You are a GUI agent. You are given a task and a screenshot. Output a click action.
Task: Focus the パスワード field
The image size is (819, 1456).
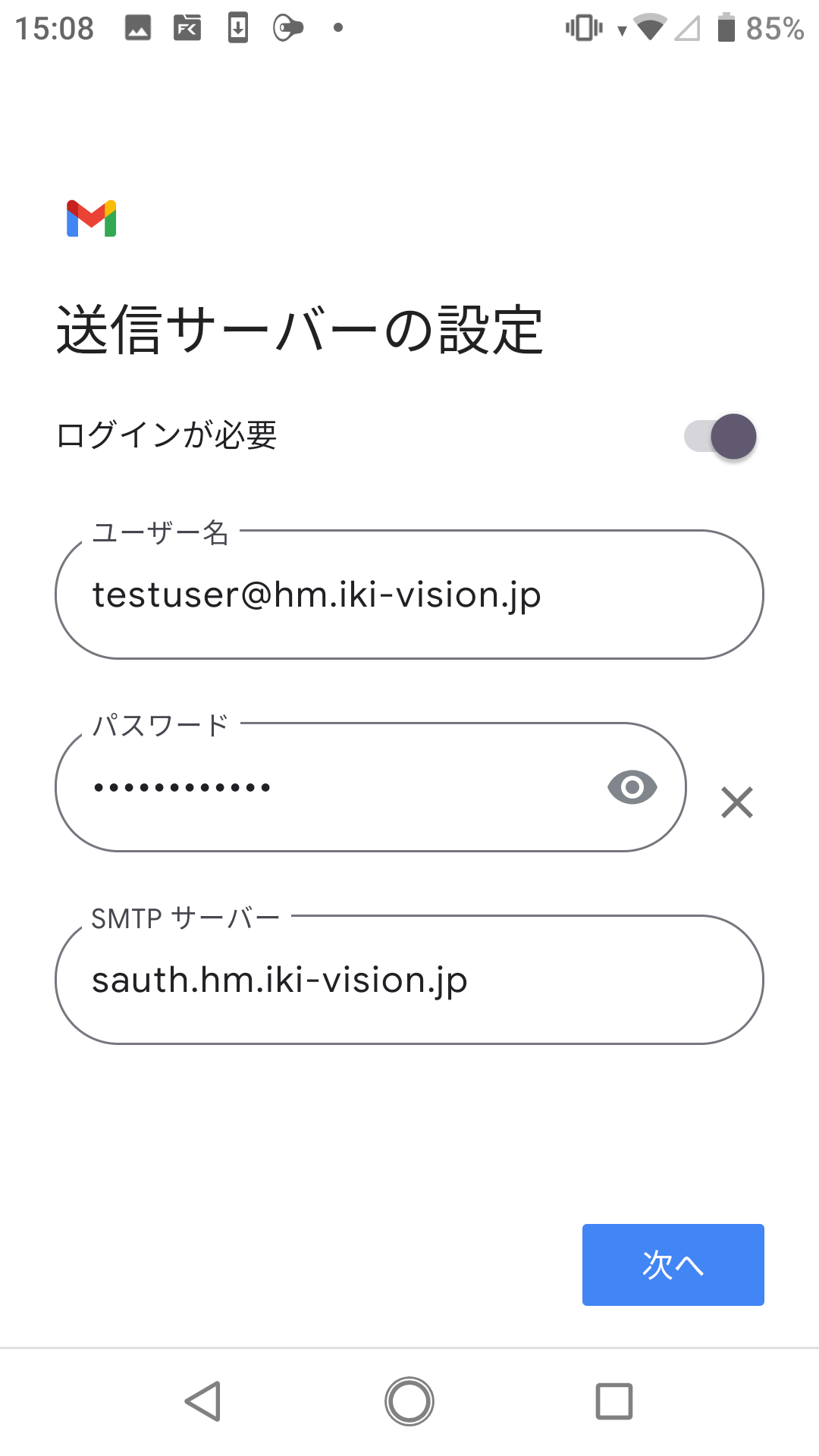371,787
